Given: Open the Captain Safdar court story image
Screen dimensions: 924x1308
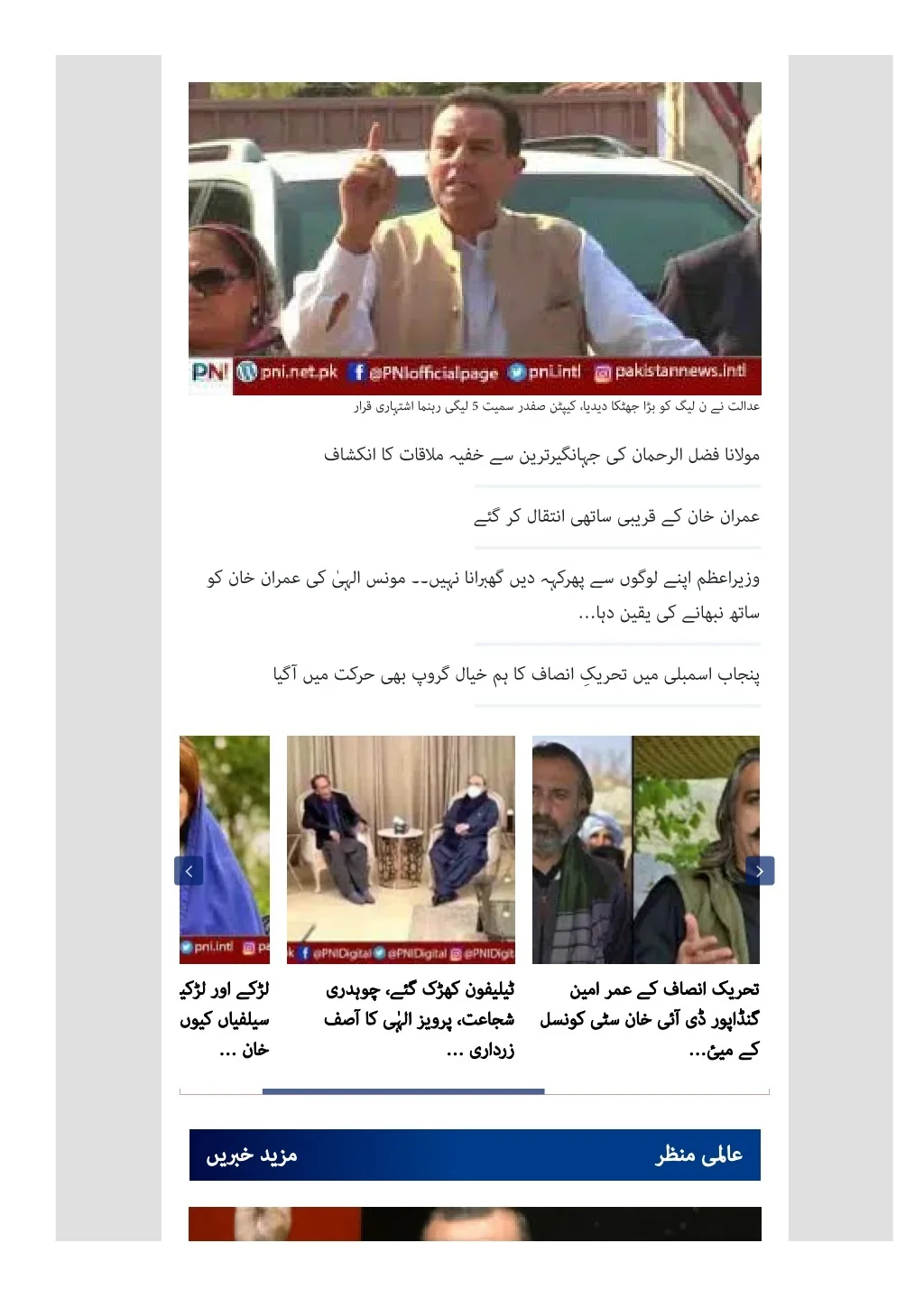Looking at the screenshot, I should (x=475, y=238).
